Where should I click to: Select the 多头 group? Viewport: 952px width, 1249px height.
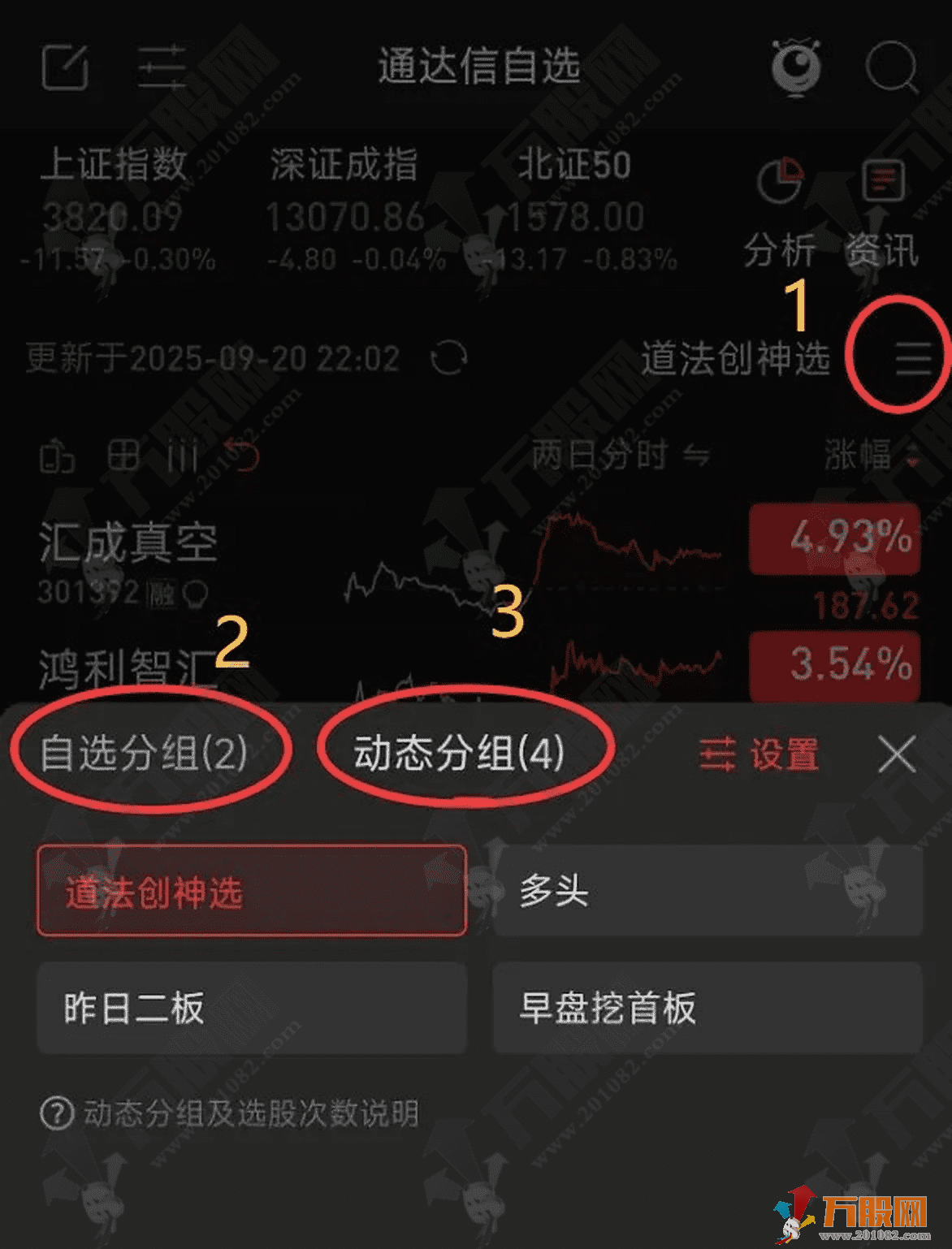(707, 892)
